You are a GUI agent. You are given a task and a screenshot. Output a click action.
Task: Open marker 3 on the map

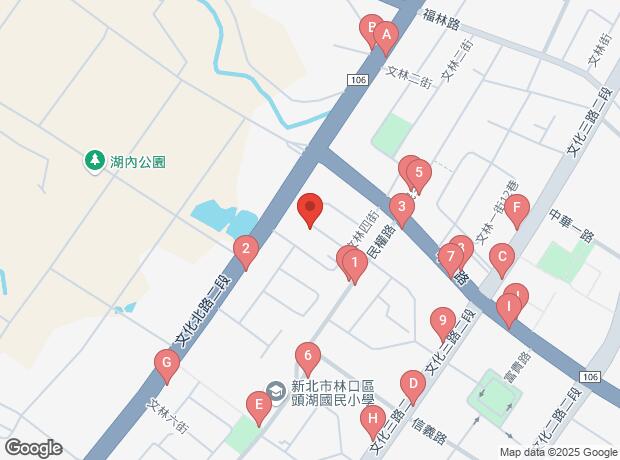coord(402,209)
